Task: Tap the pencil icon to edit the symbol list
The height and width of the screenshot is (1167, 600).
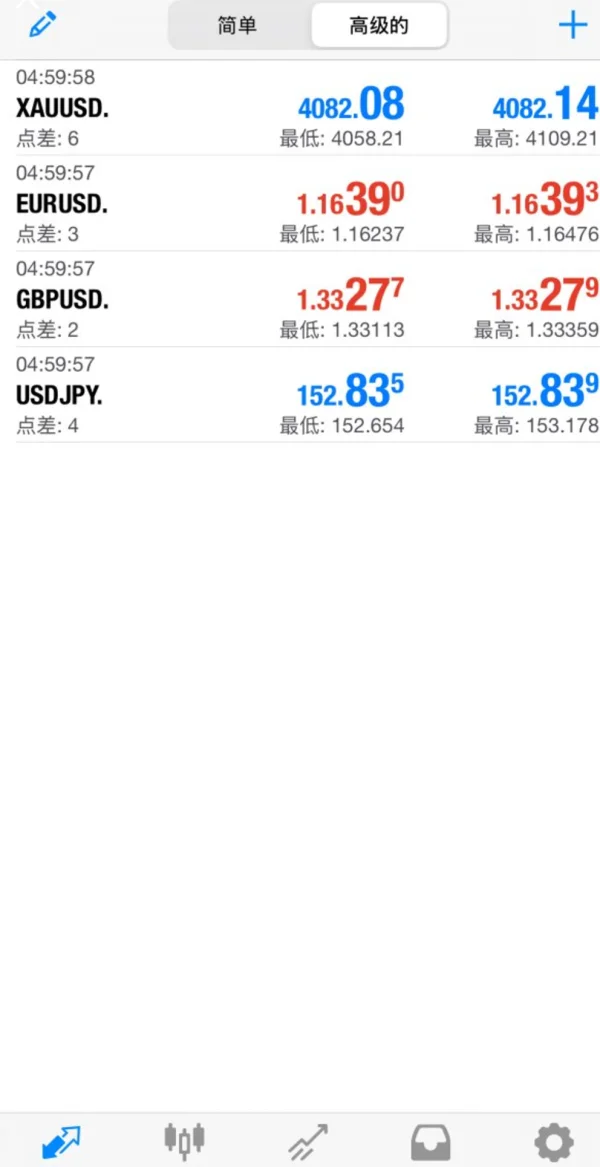Action: pyautogui.click(x=43, y=25)
